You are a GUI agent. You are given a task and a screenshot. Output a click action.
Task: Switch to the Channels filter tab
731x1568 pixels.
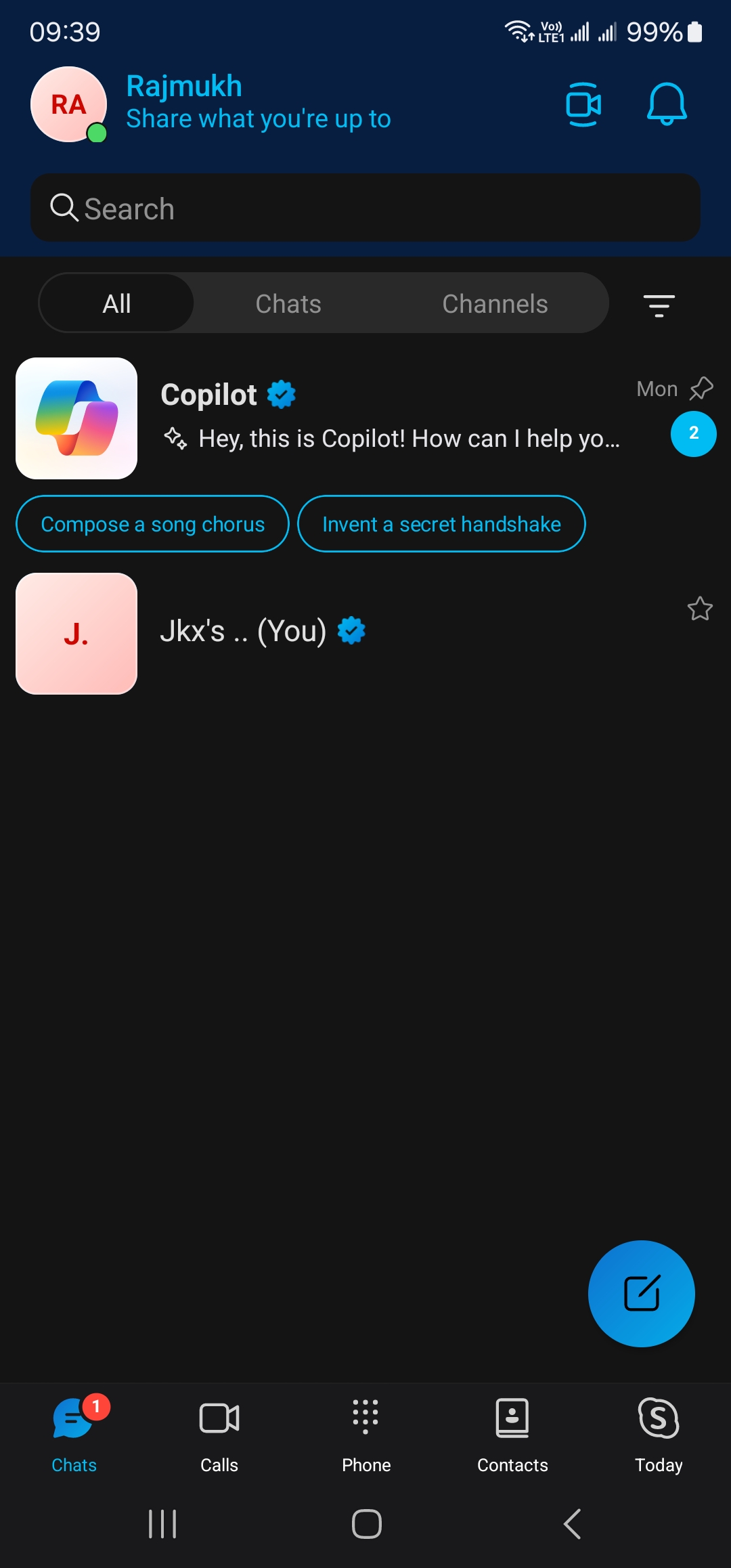coord(495,303)
